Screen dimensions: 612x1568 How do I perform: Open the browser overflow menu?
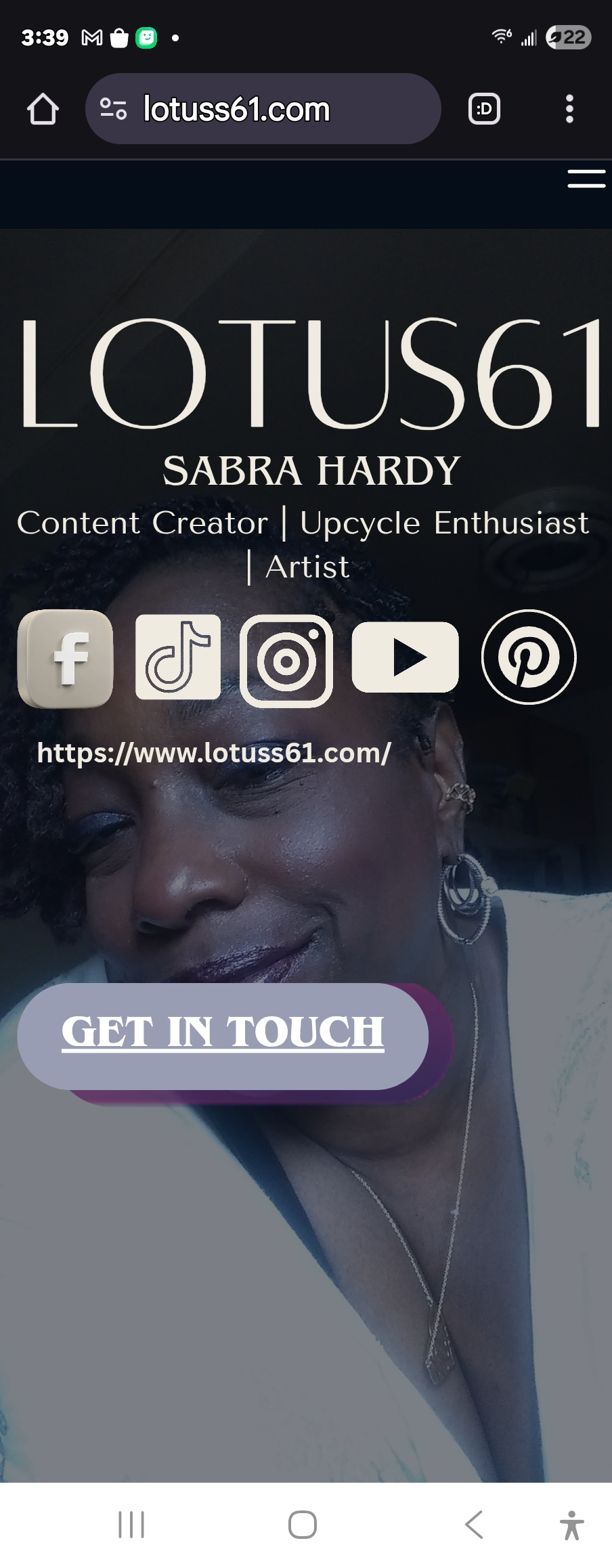pos(569,109)
